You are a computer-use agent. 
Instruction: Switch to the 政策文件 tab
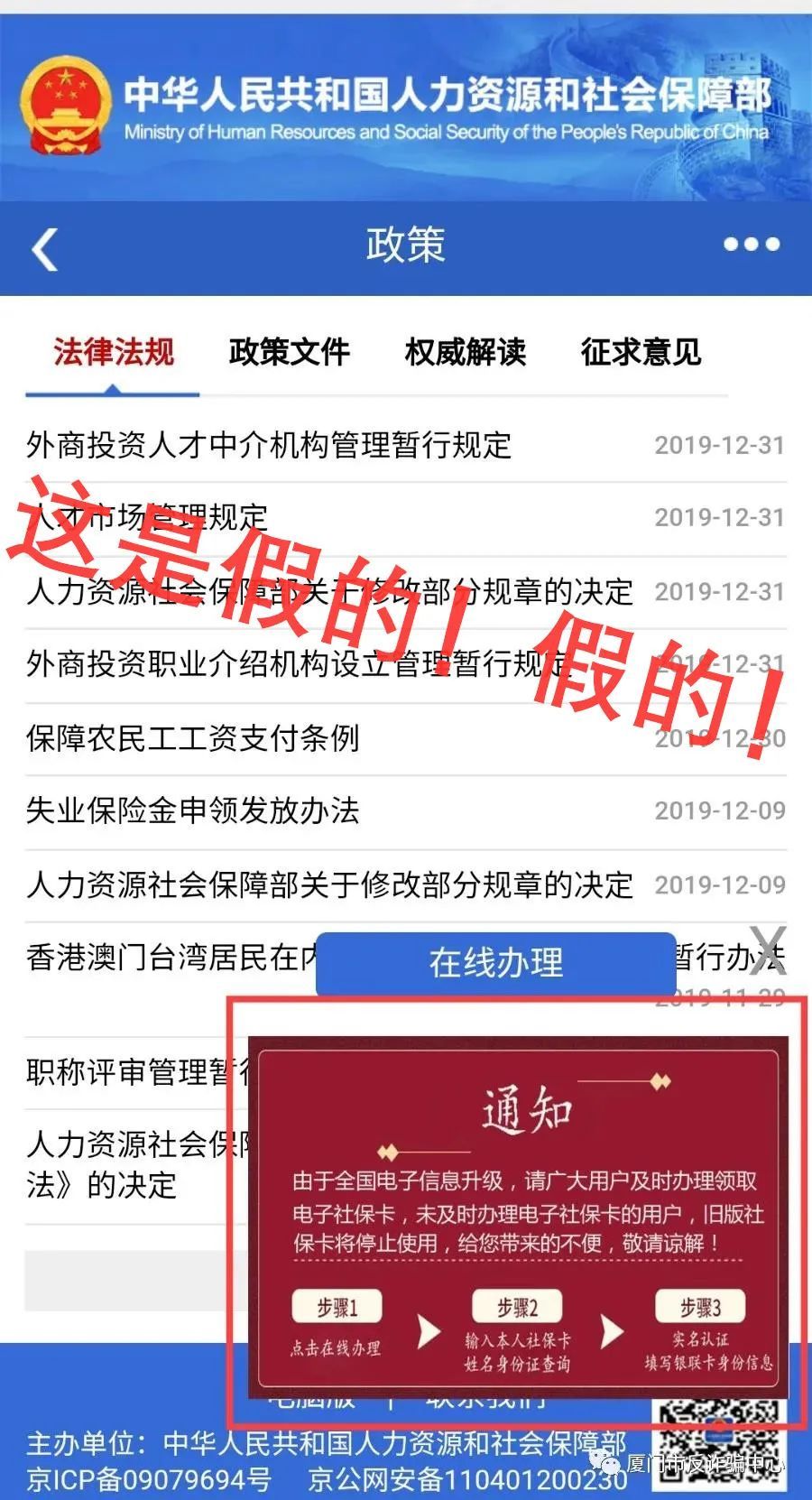289,352
